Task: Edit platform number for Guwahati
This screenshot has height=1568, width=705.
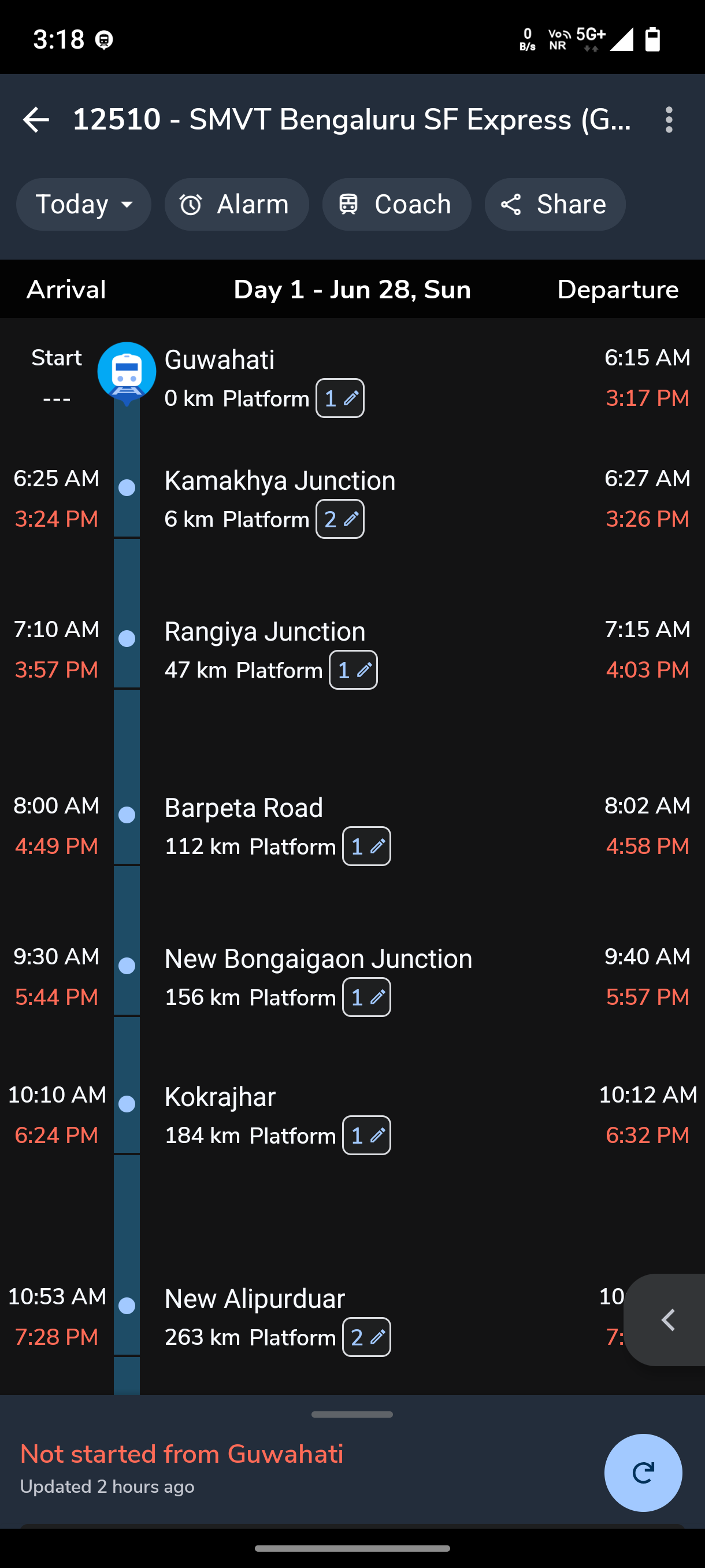Action: point(340,398)
